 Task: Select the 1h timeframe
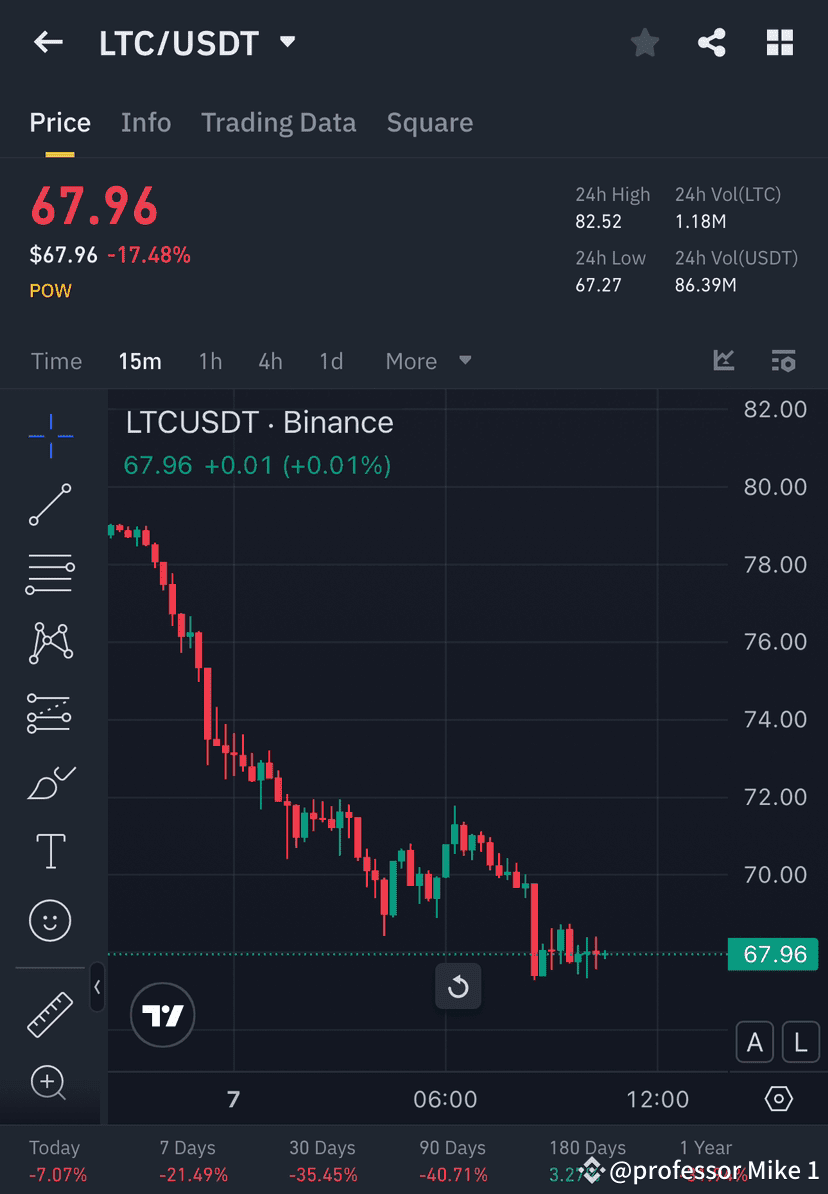click(210, 361)
